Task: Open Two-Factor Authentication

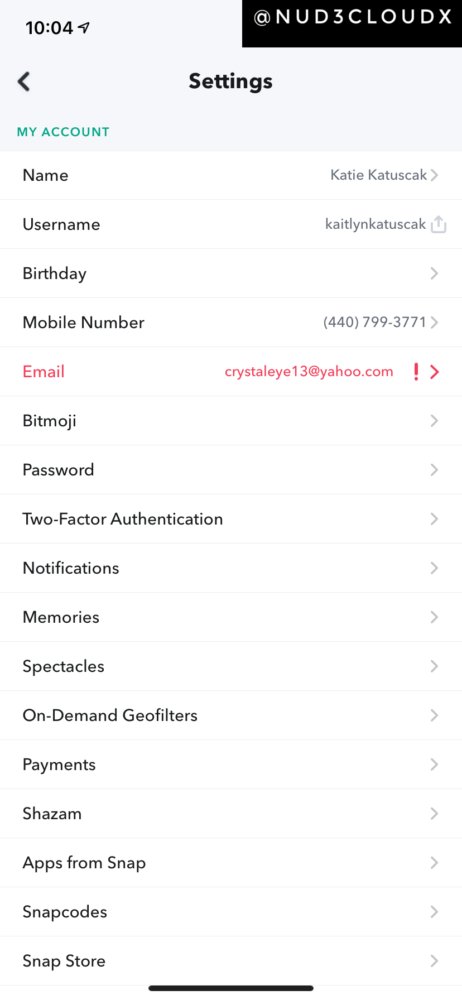Action: click(x=231, y=519)
